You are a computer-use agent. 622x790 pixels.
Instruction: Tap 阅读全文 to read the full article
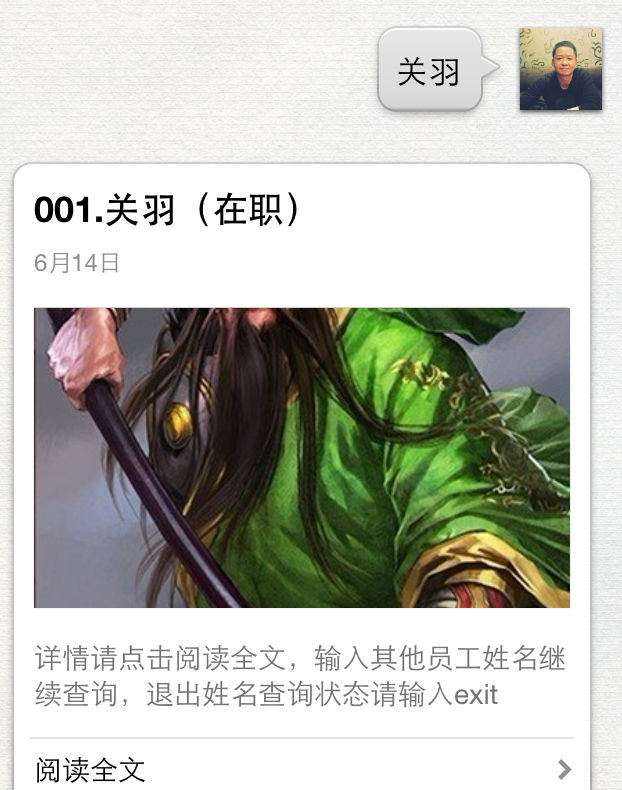(301, 768)
